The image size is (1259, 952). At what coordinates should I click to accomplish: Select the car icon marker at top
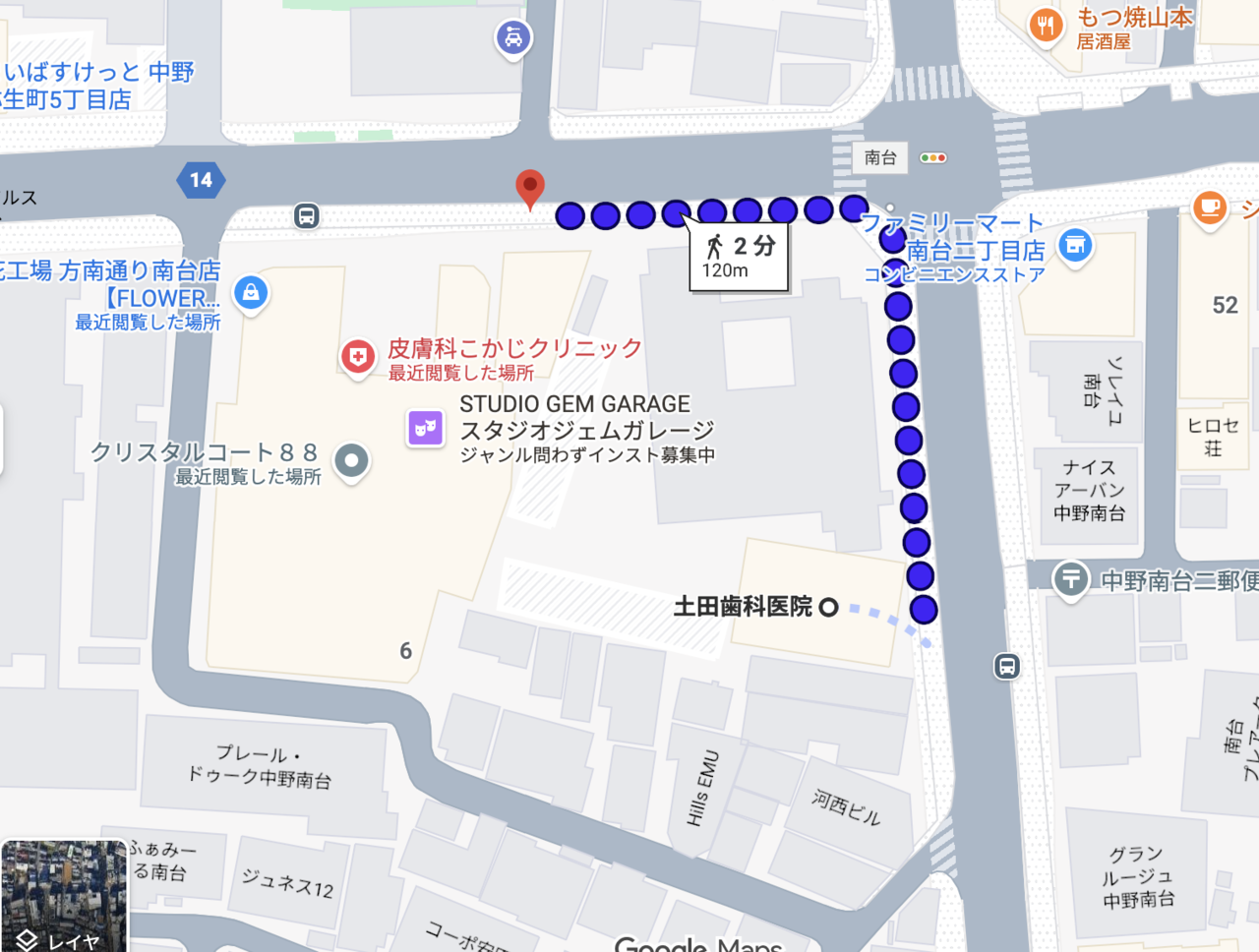(x=512, y=38)
